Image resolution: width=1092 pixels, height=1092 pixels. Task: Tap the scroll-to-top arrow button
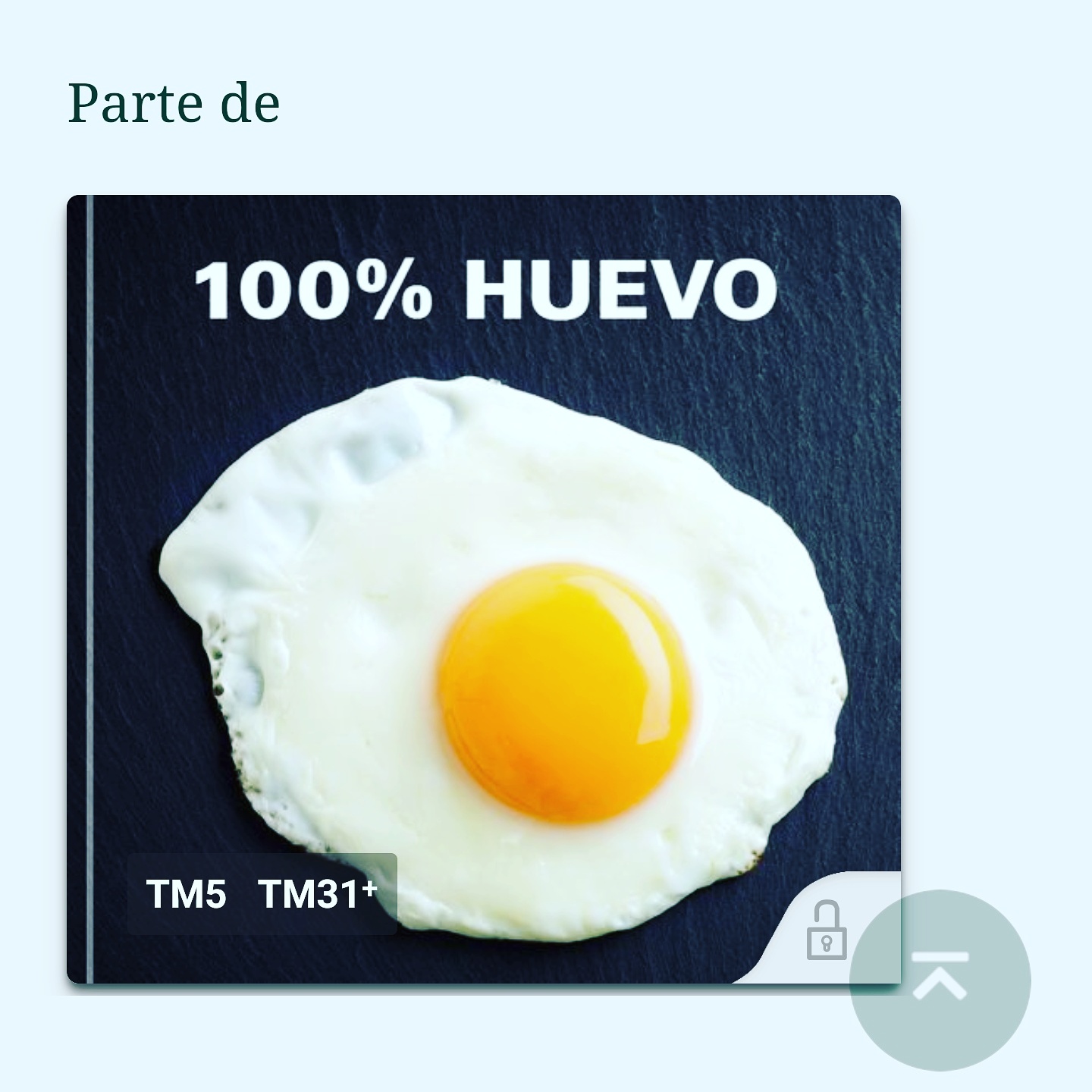pyautogui.click(x=940, y=980)
